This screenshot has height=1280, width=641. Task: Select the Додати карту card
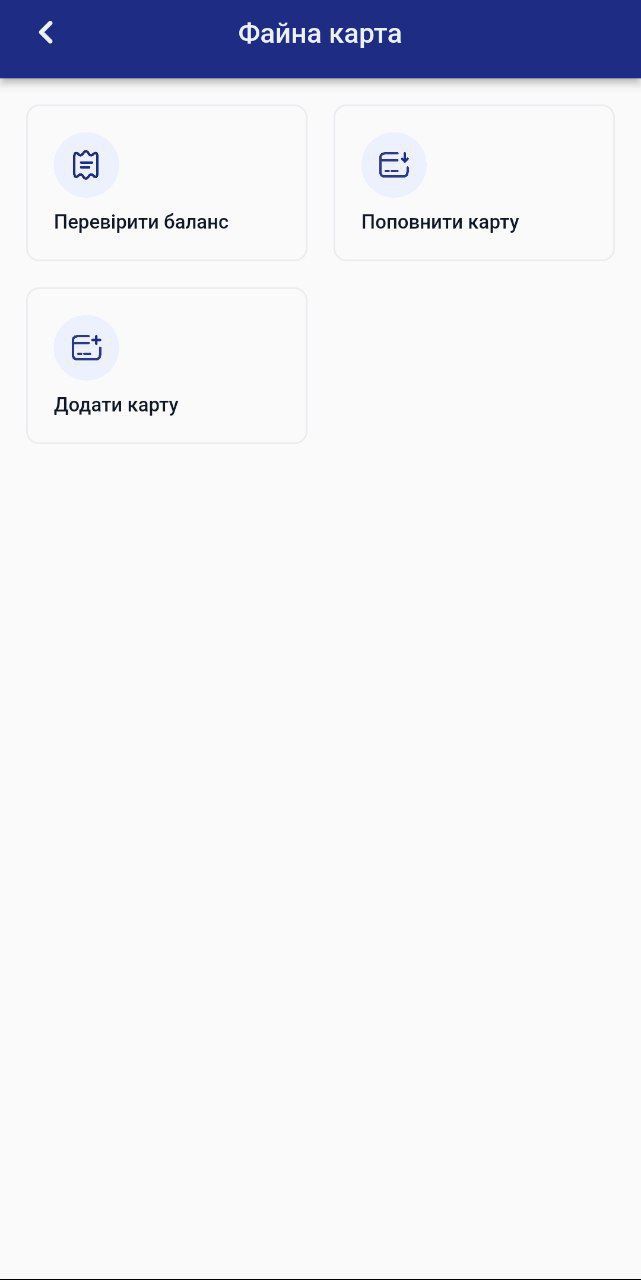[166, 366]
